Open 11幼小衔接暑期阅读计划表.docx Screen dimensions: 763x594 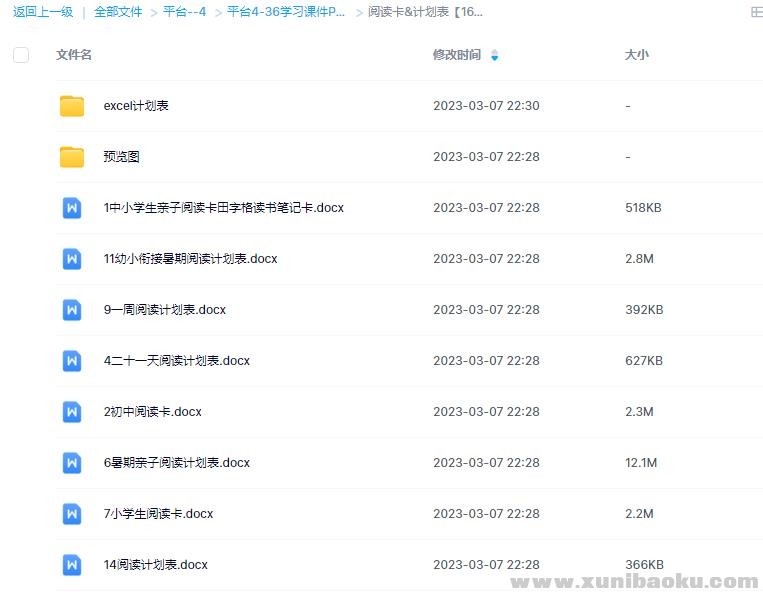point(190,259)
